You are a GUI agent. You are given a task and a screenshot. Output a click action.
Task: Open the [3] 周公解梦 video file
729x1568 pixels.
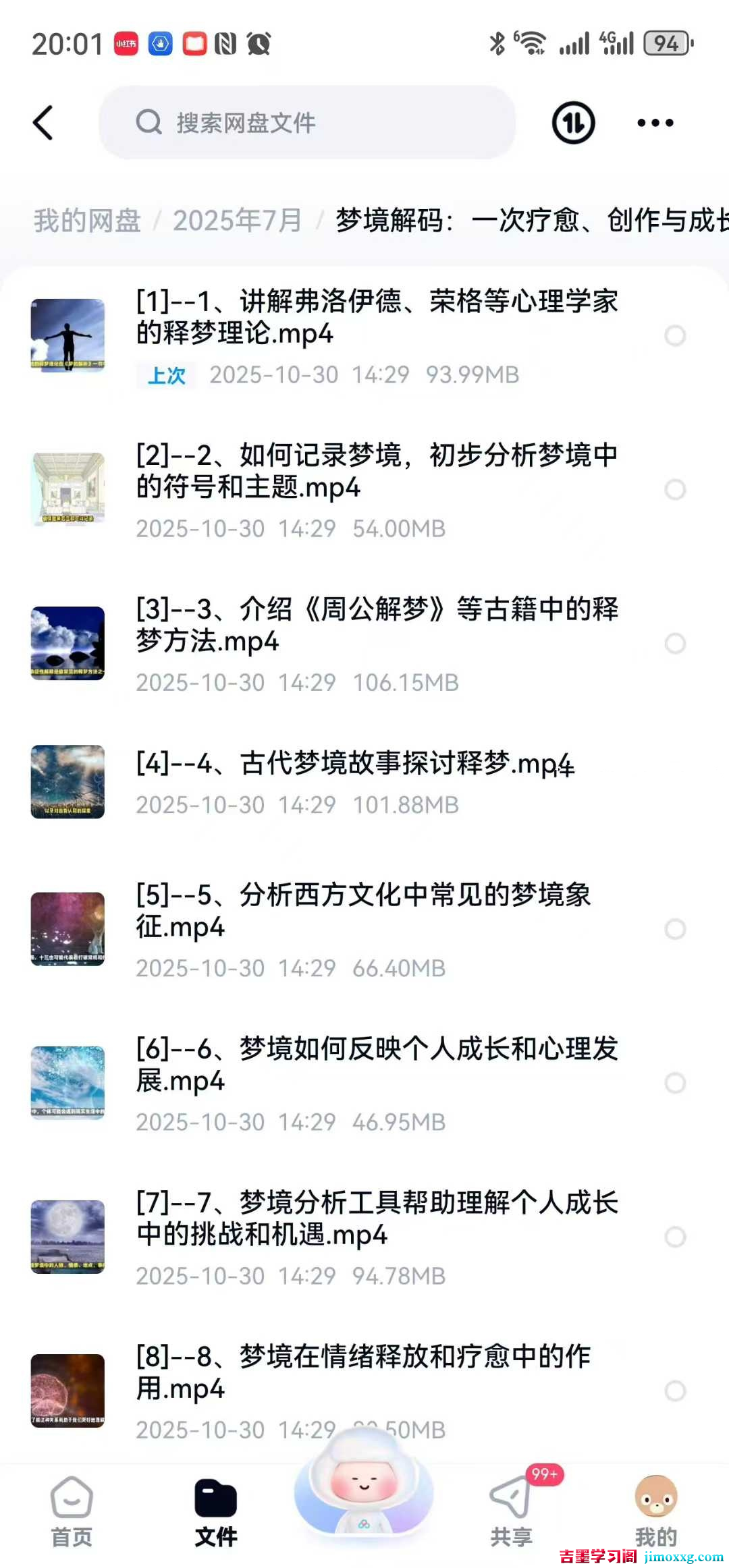click(x=376, y=625)
